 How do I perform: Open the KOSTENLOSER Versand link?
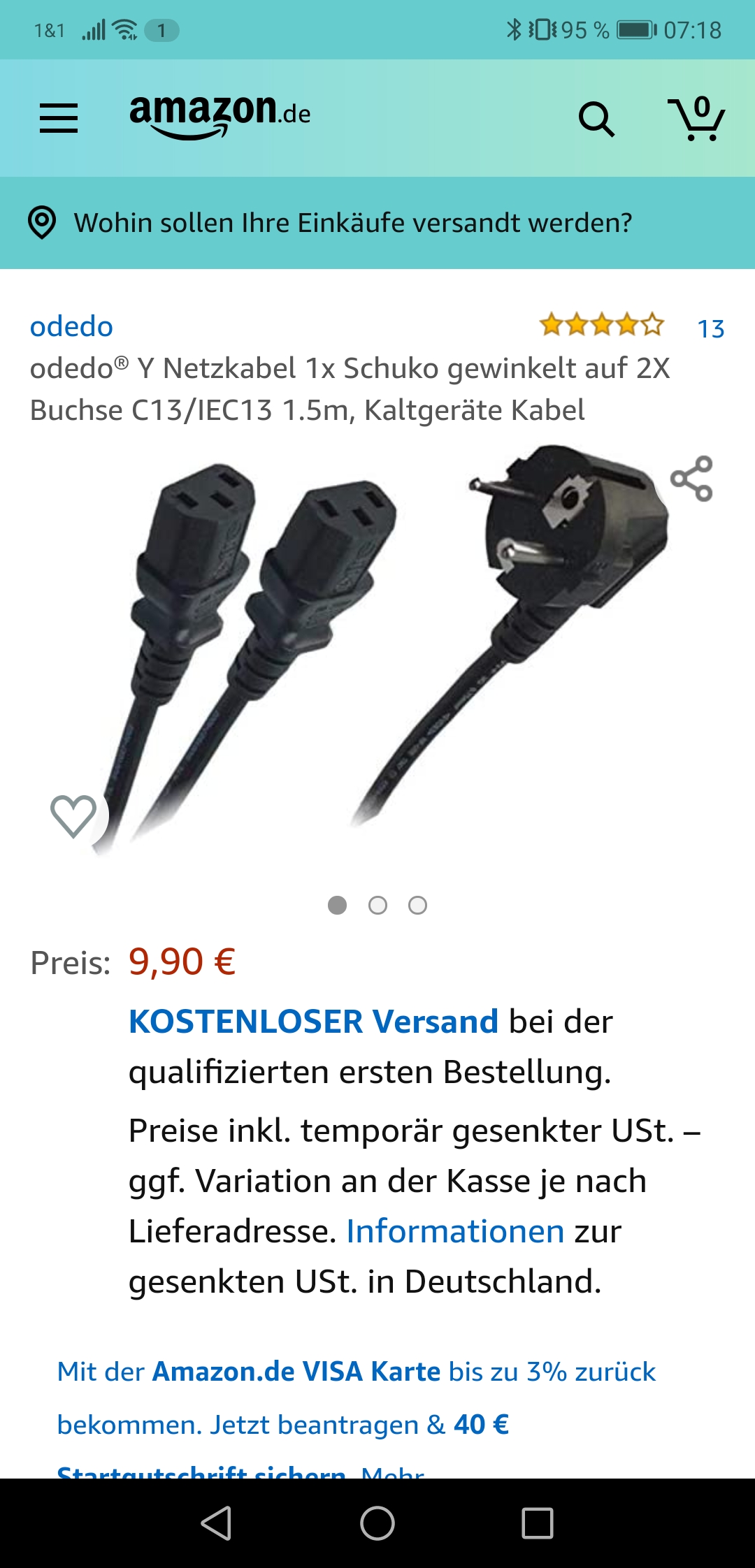(x=313, y=1022)
